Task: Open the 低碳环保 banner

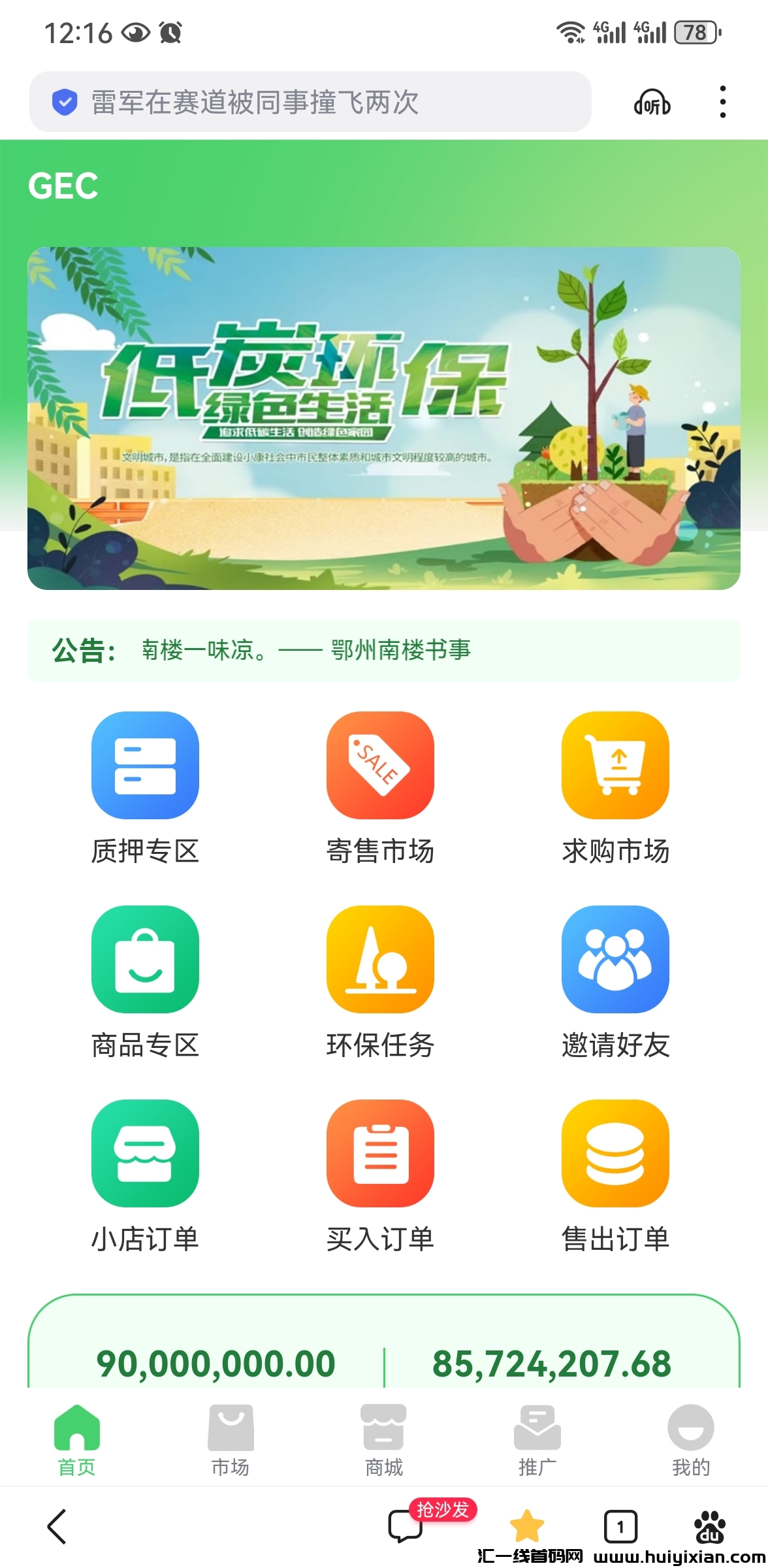Action: (x=384, y=418)
